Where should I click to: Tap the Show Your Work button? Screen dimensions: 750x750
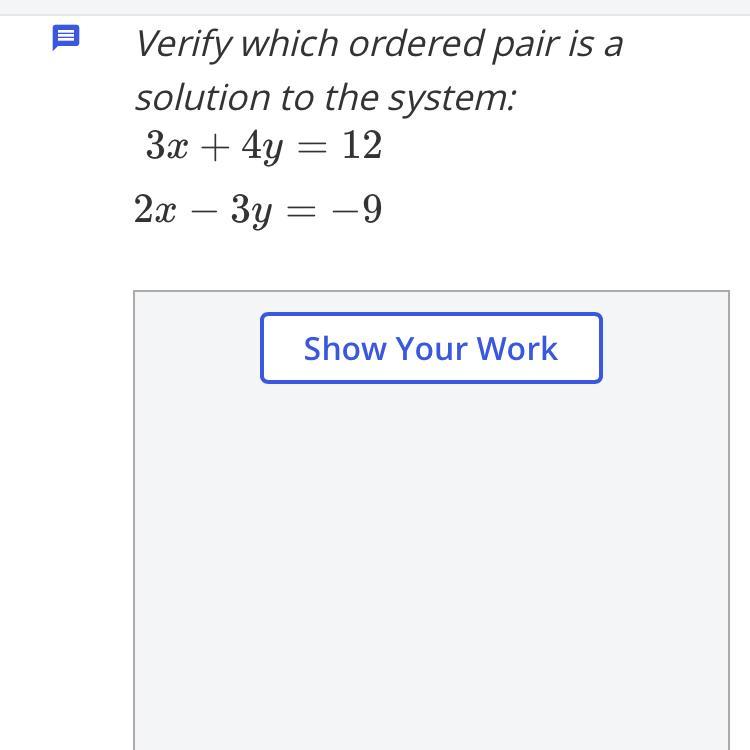(x=431, y=348)
